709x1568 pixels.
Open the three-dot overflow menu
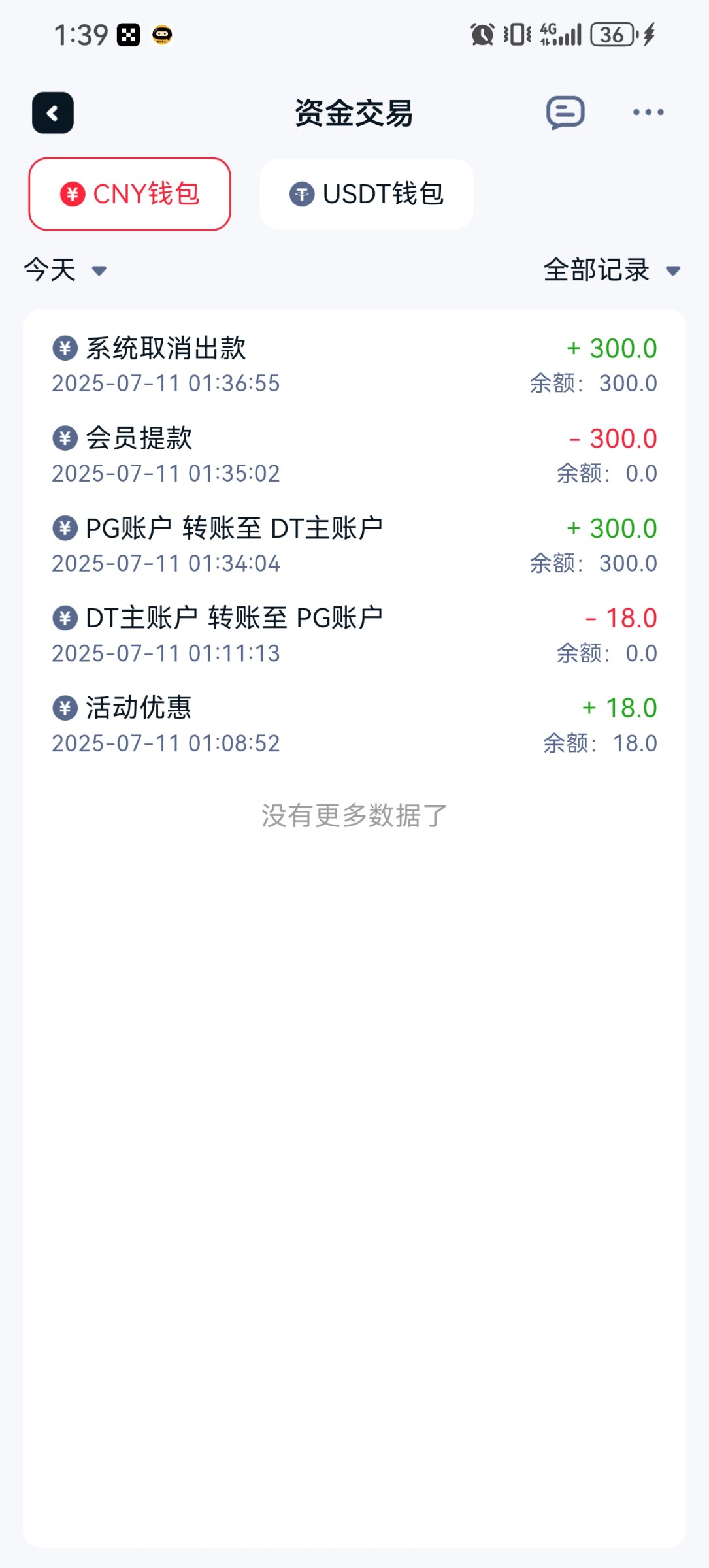(648, 113)
